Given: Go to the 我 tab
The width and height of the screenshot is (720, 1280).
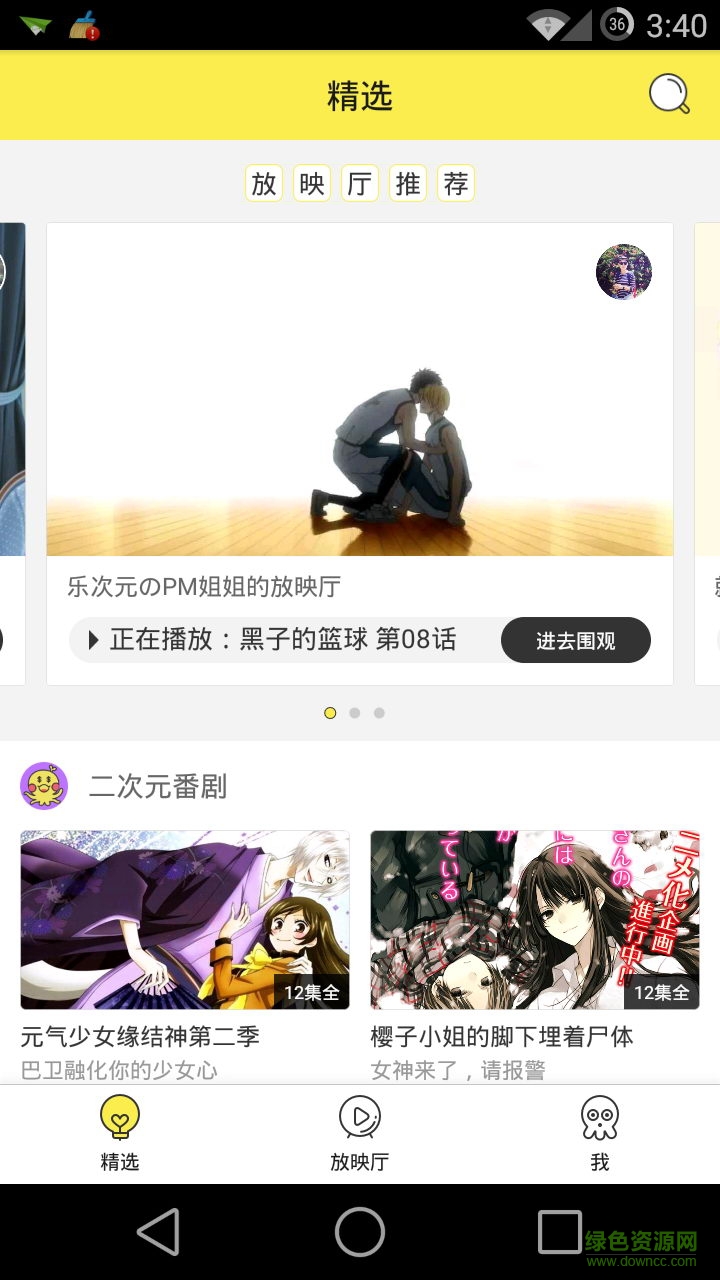Looking at the screenshot, I should coord(599,1133).
